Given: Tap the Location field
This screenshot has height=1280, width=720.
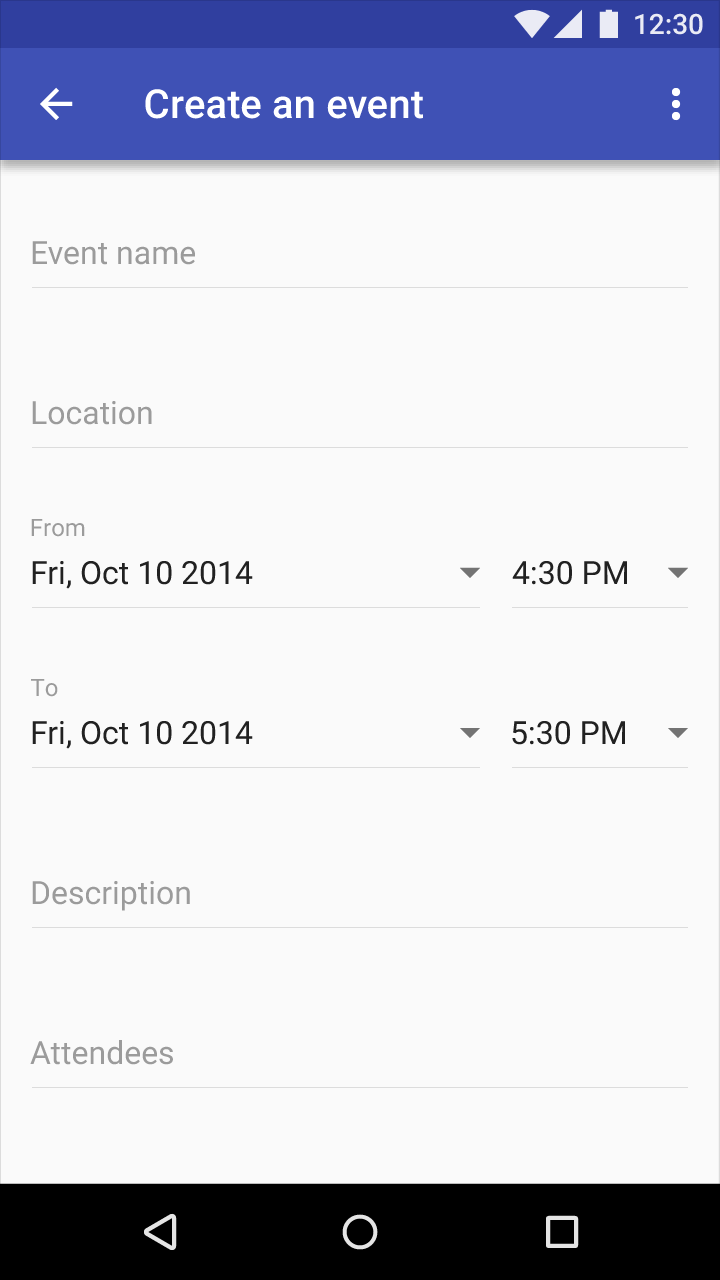Looking at the screenshot, I should tap(360, 414).
